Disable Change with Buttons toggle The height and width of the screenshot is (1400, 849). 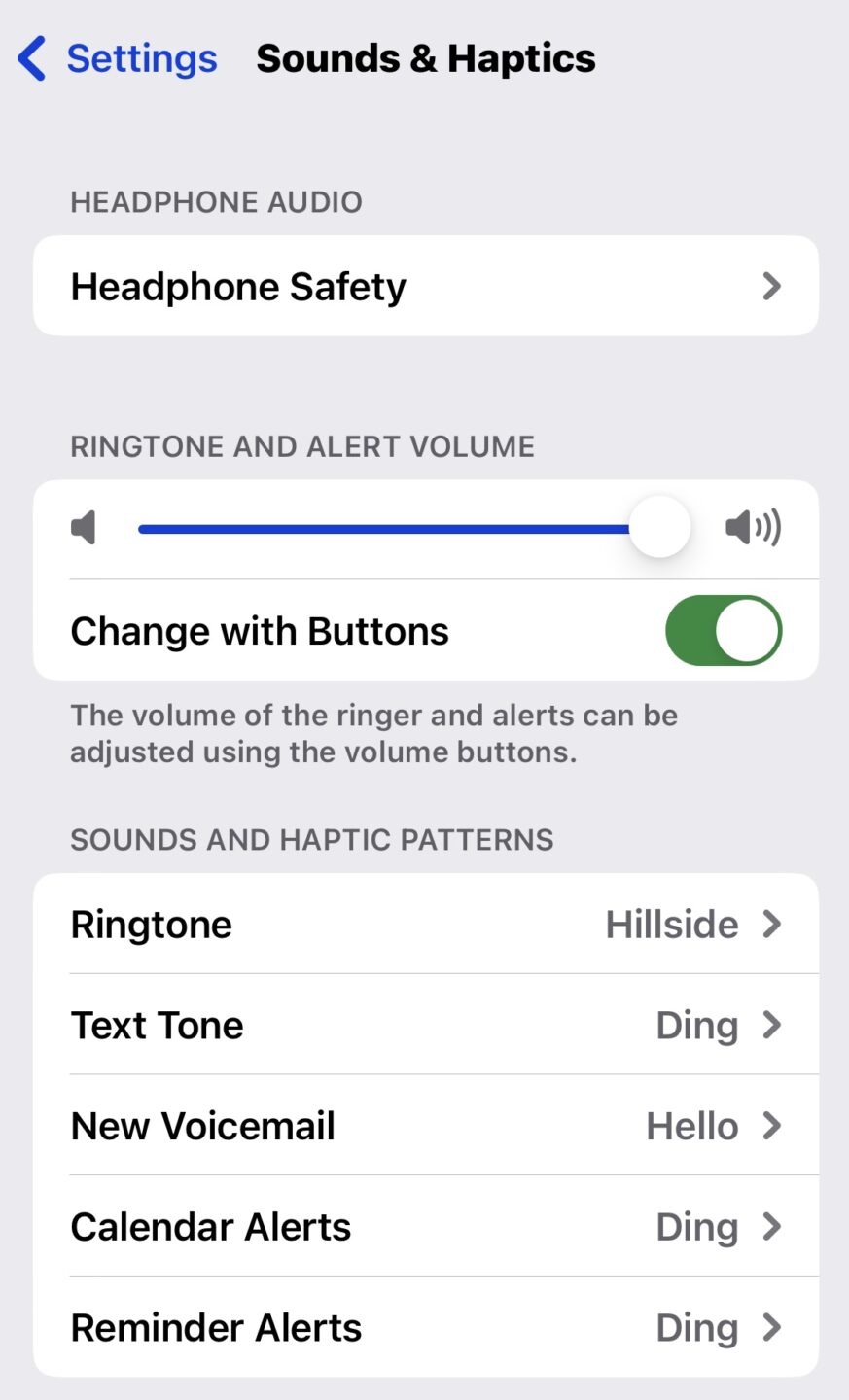coord(723,631)
